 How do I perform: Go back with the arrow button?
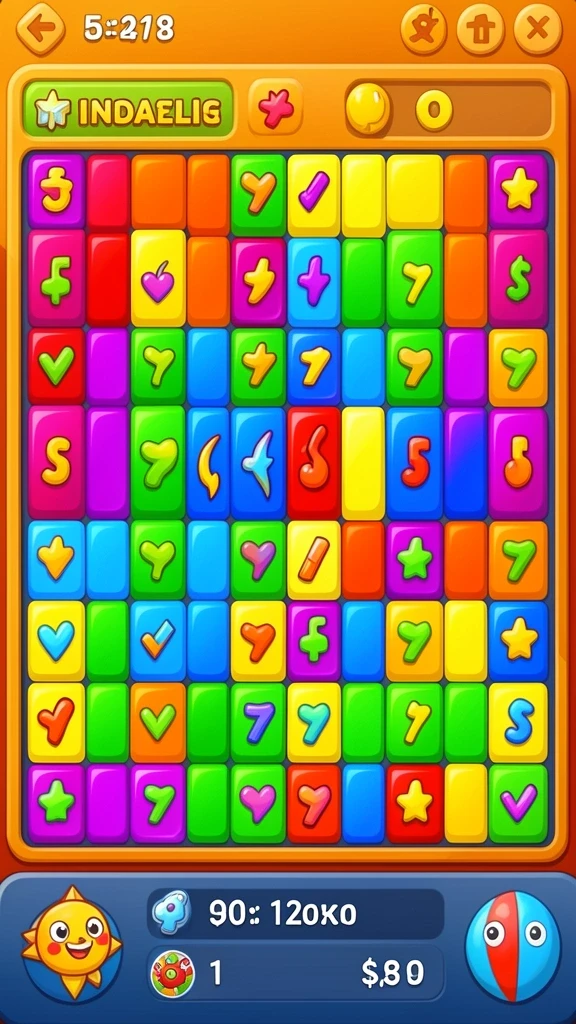(x=40, y=29)
